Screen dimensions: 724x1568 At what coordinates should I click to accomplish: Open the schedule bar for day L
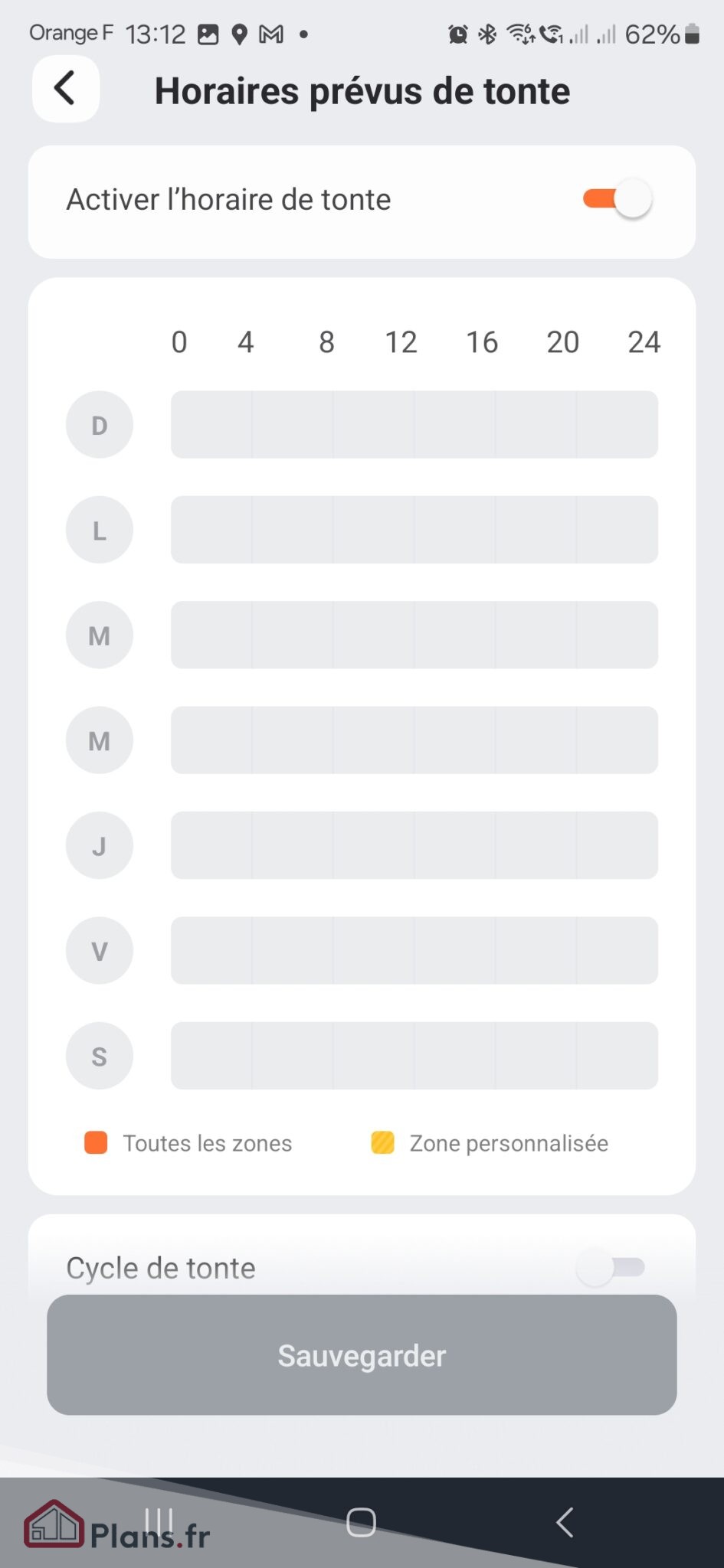(414, 530)
